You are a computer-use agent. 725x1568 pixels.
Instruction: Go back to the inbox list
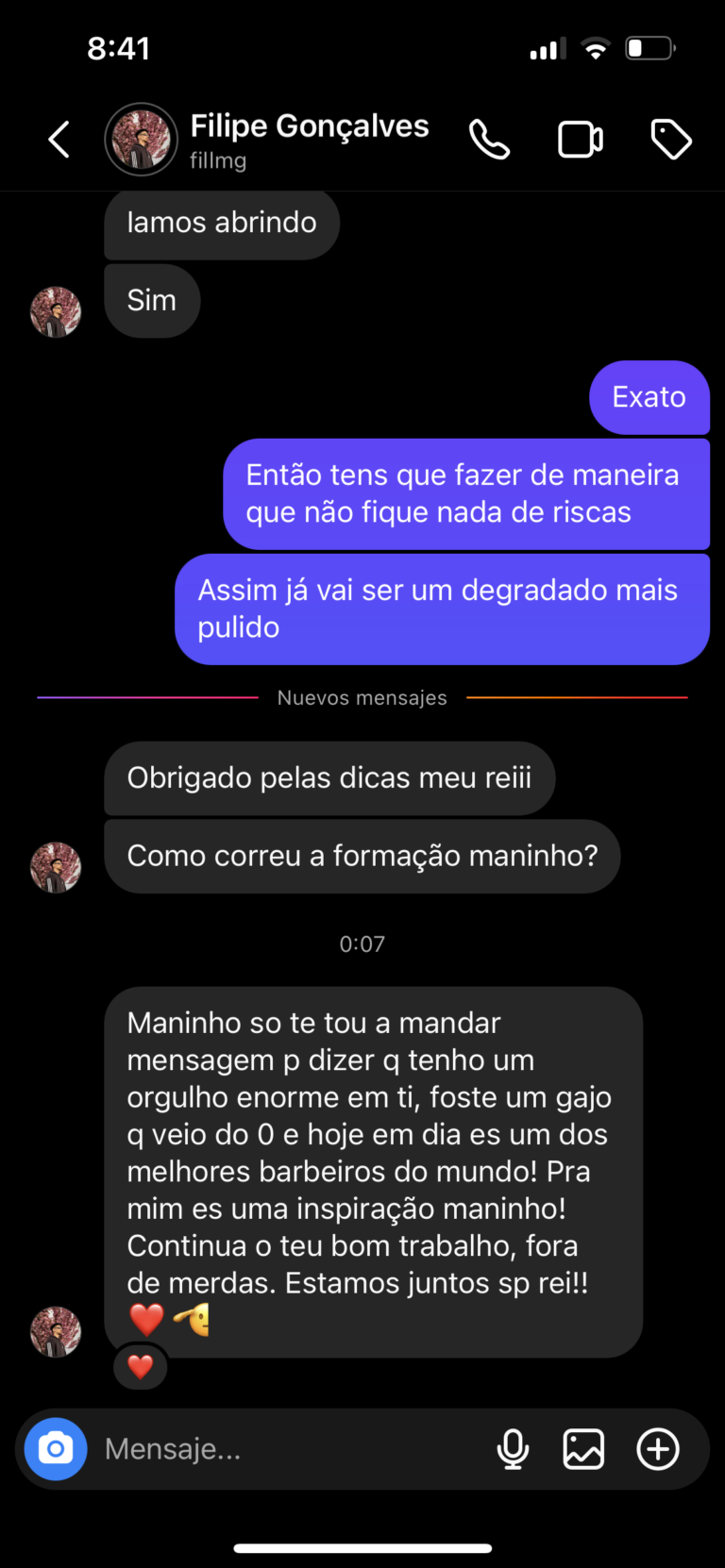coord(59,140)
